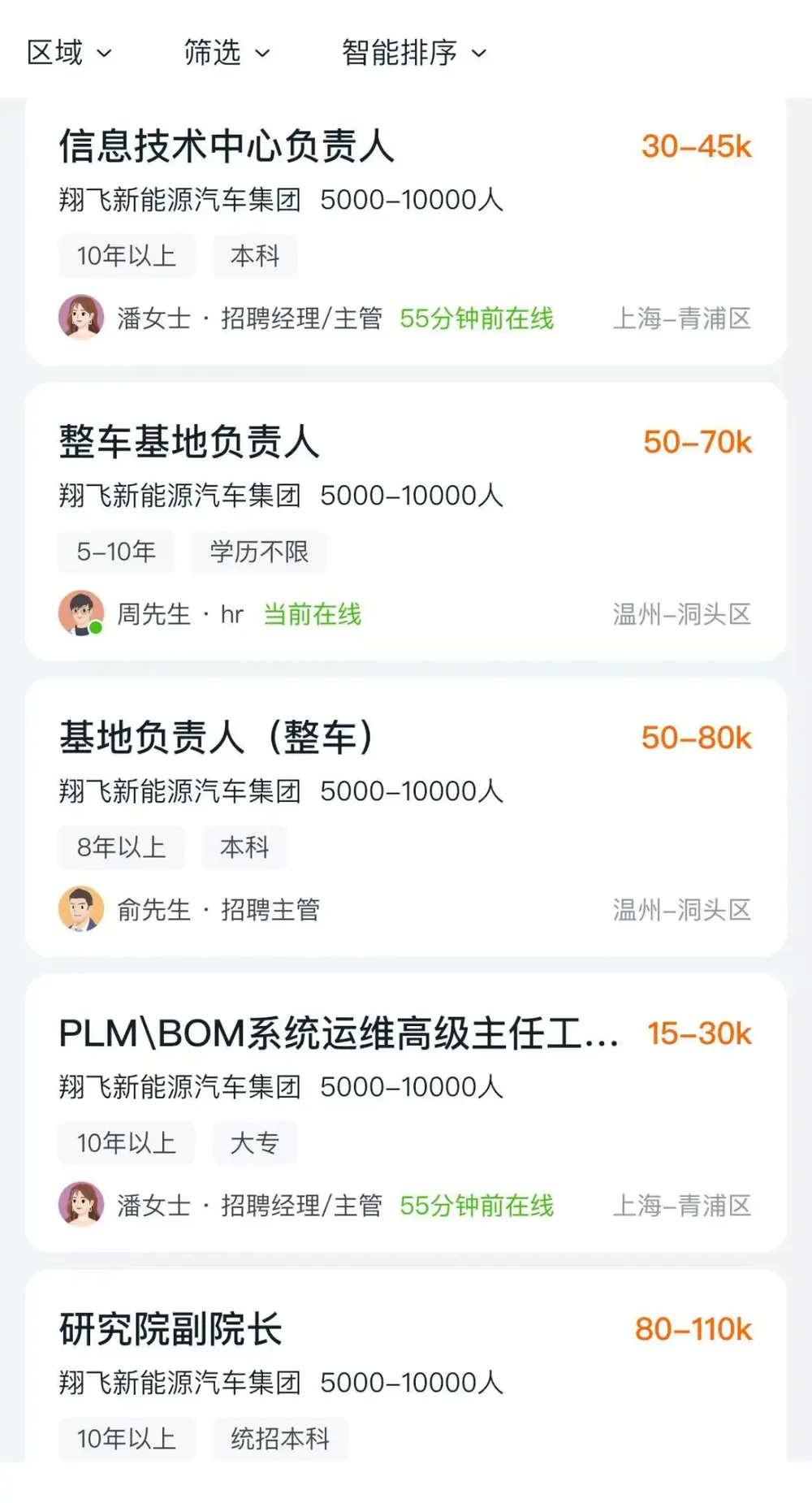The height and width of the screenshot is (1503, 812).
Task: Open the 研究院副院长 job posting
Action: [171, 1330]
